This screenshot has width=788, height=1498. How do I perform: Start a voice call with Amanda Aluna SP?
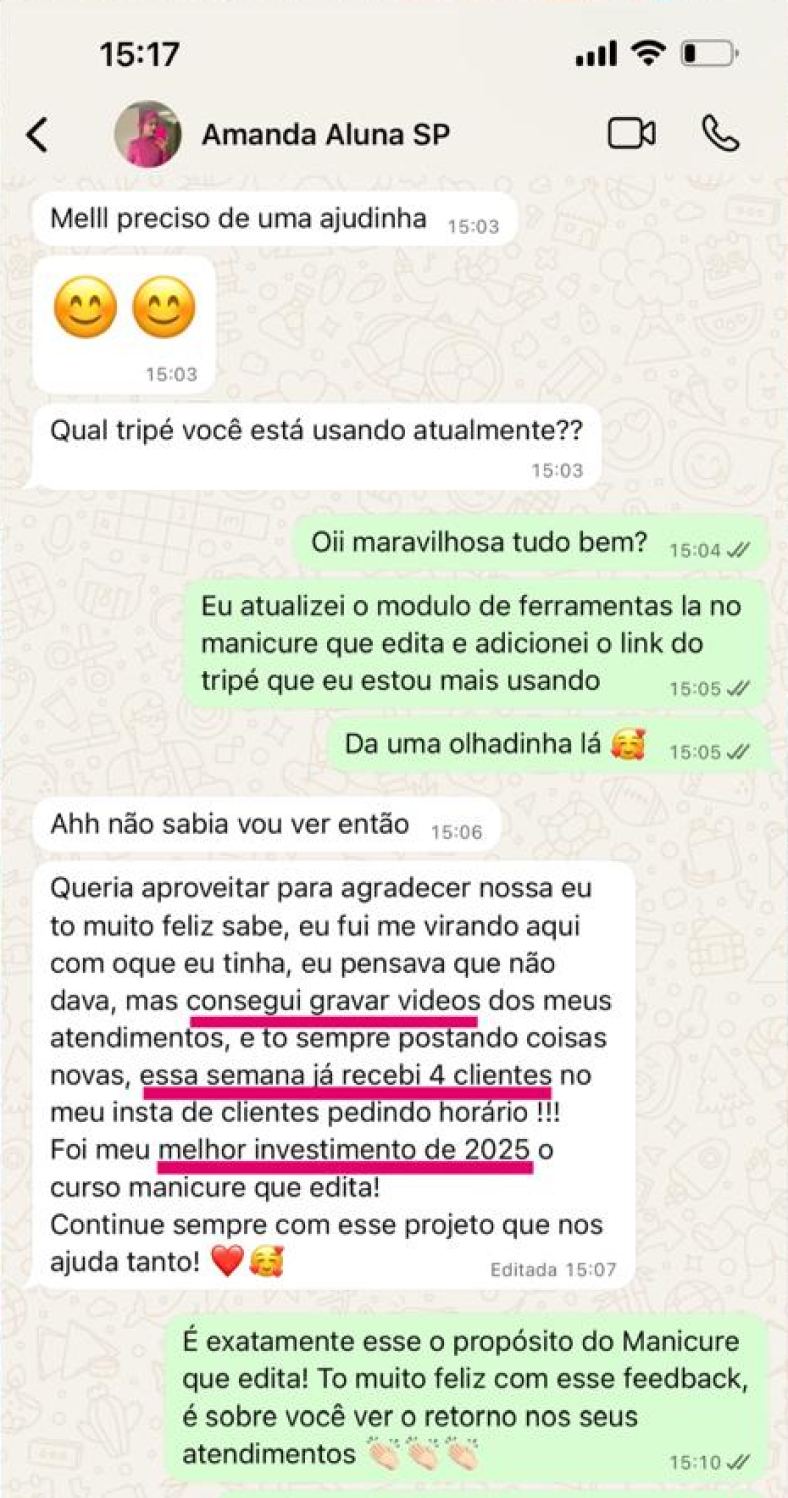click(x=720, y=133)
